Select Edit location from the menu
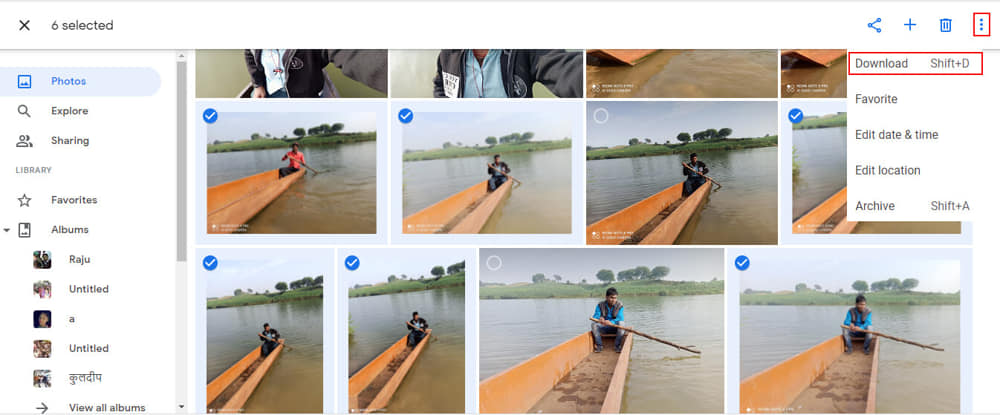Screen dimensions: 1000x415 pos(887,170)
